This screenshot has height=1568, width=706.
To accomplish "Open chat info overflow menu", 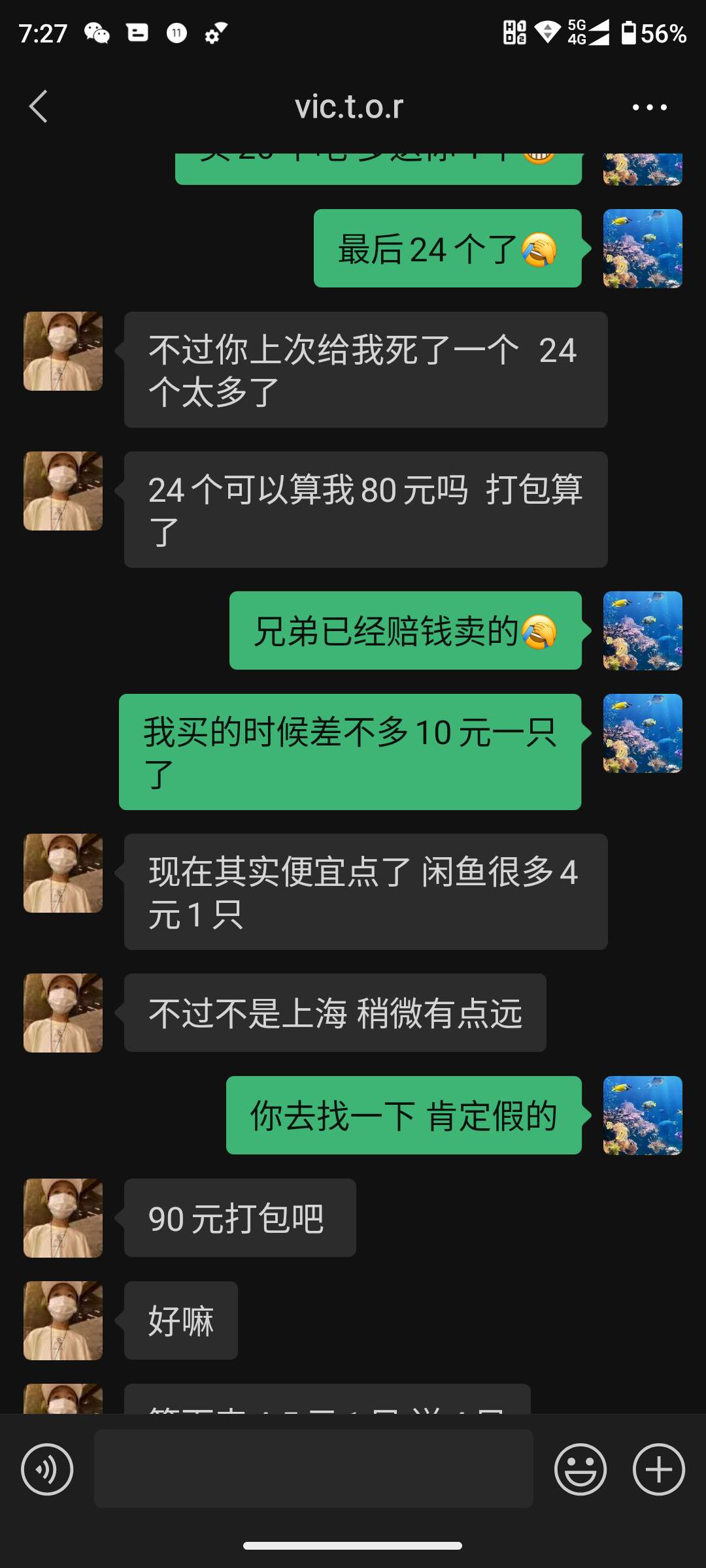I will tap(649, 107).
